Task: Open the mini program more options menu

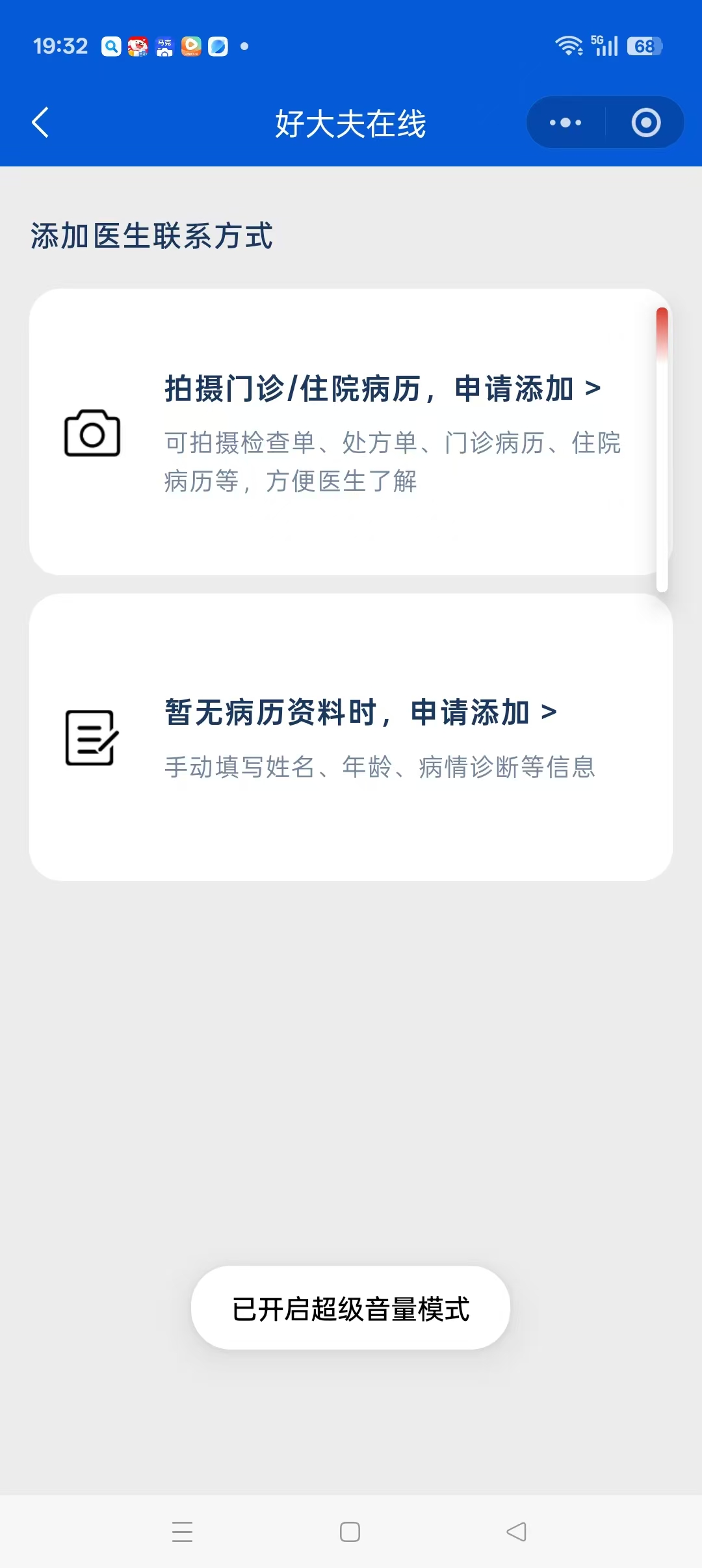Action: tap(565, 123)
